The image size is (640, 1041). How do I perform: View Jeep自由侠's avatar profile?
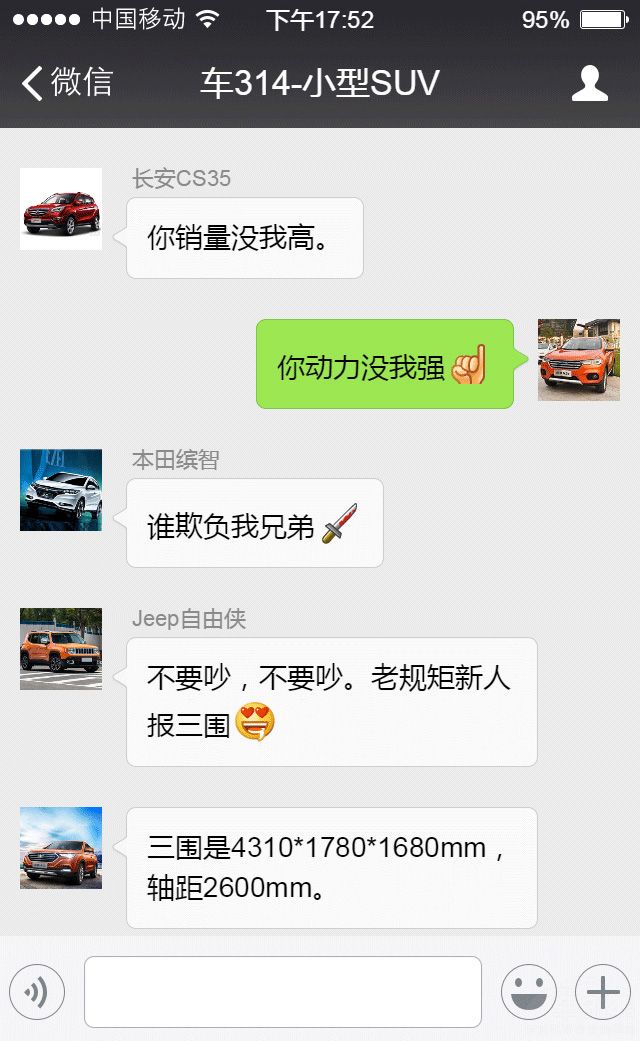[61, 649]
